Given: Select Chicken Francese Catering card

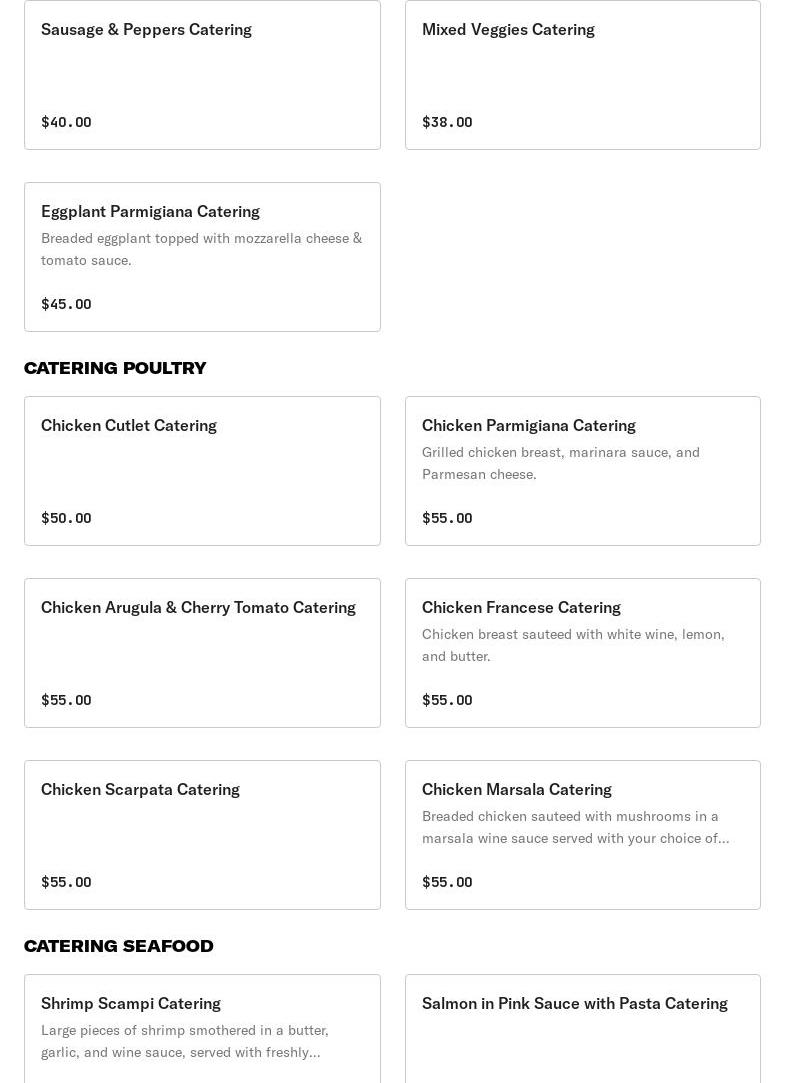Looking at the screenshot, I should click(x=582, y=653).
